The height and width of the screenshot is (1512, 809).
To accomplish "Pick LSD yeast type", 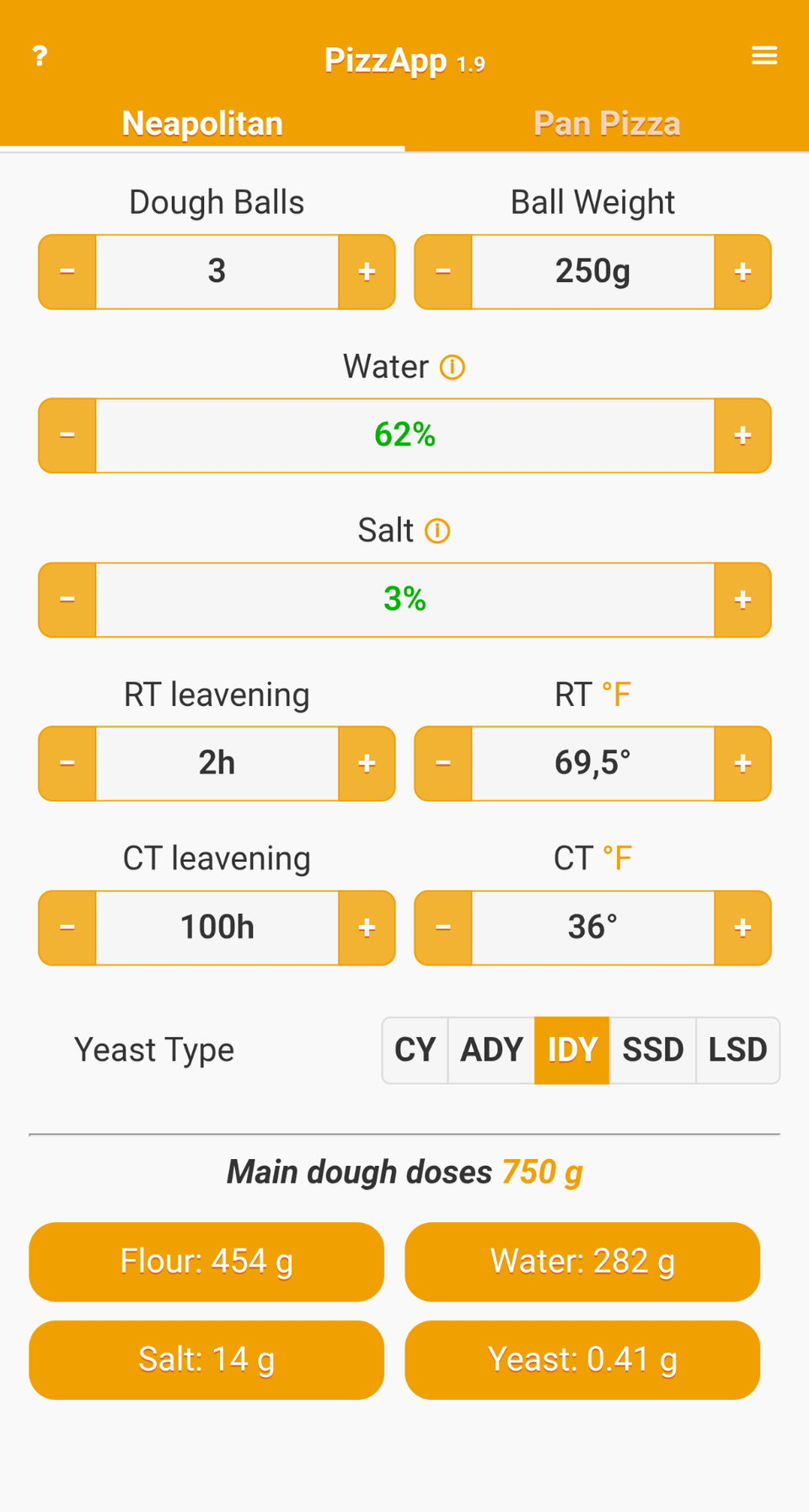I will pyautogui.click(x=737, y=1050).
